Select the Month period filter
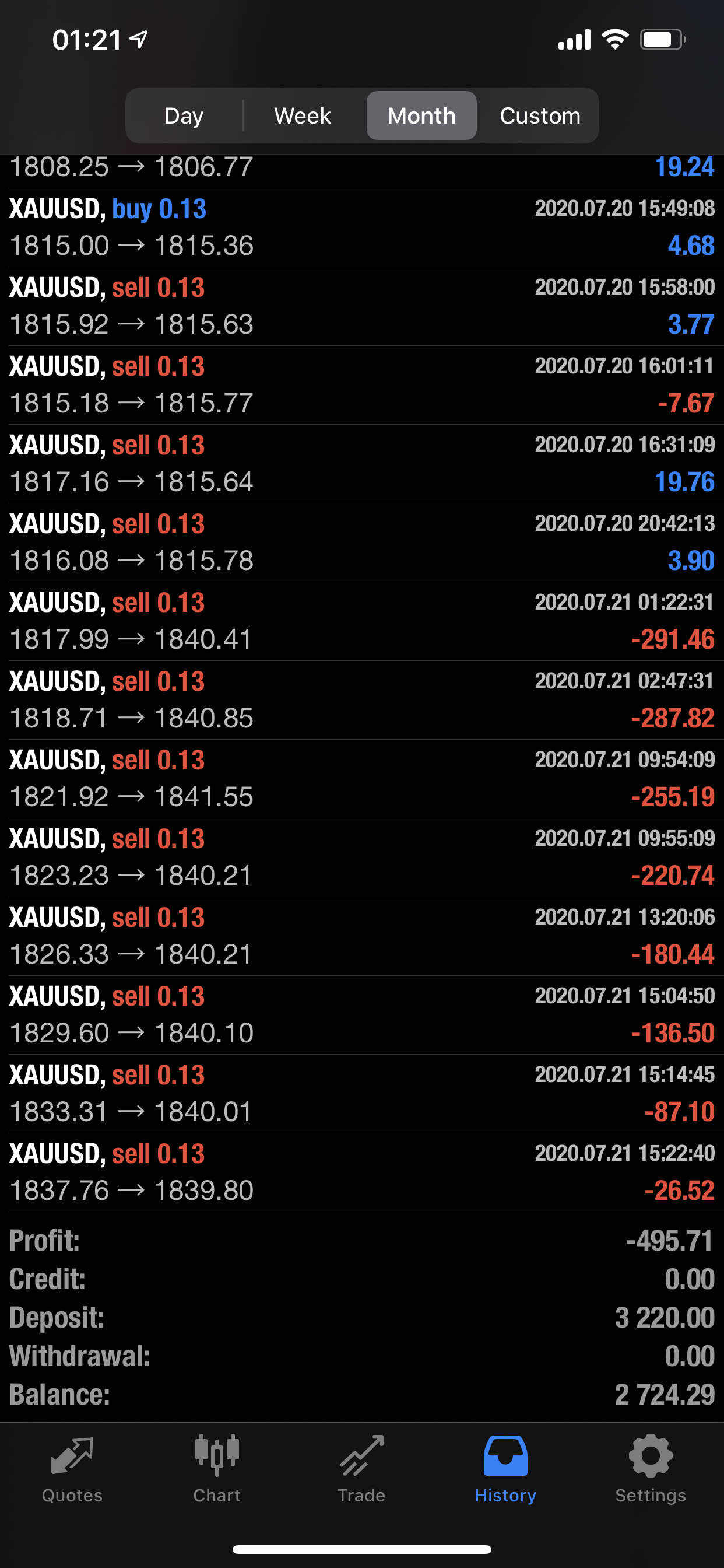Screen dimensions: 724x1568 click(x=421, y=116)
